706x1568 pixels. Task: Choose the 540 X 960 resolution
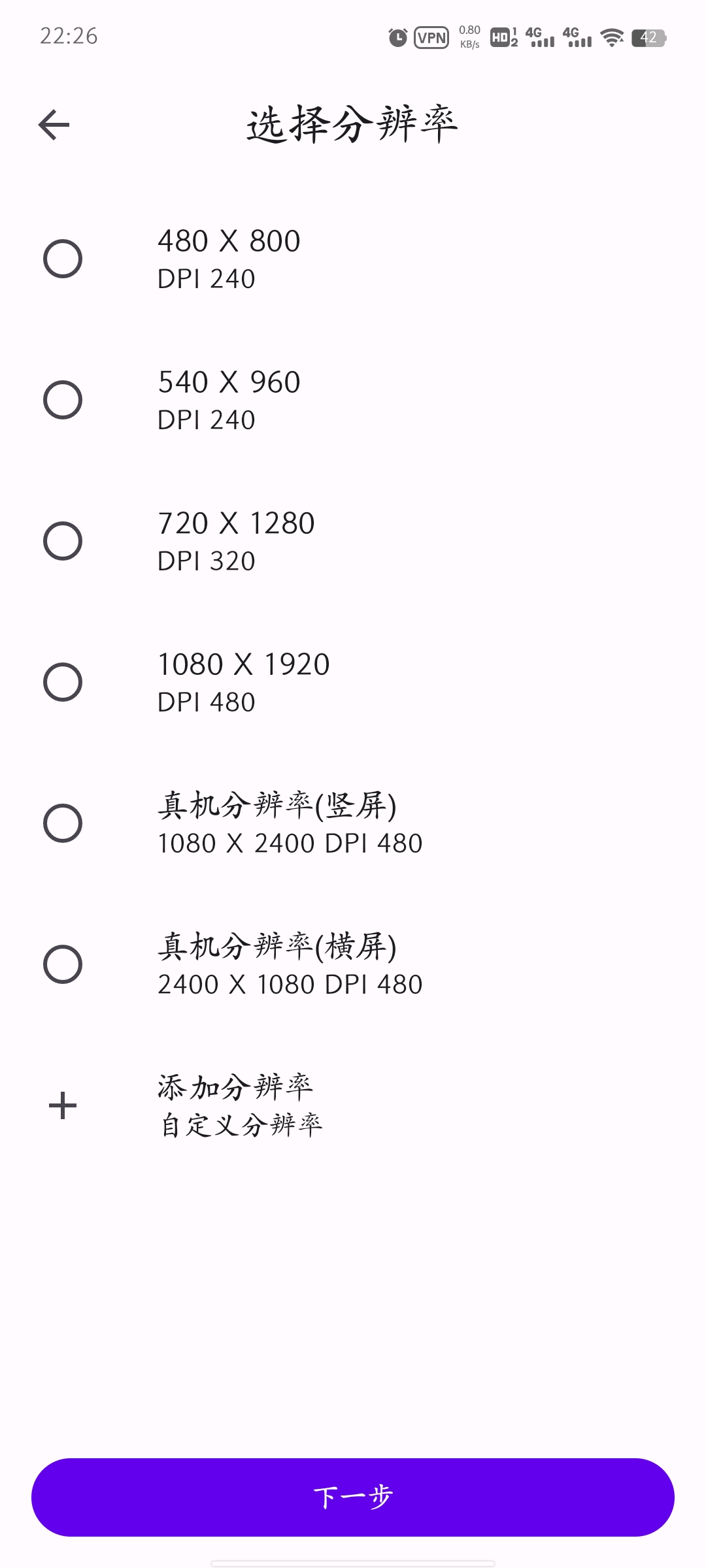(x=63, y=400)
